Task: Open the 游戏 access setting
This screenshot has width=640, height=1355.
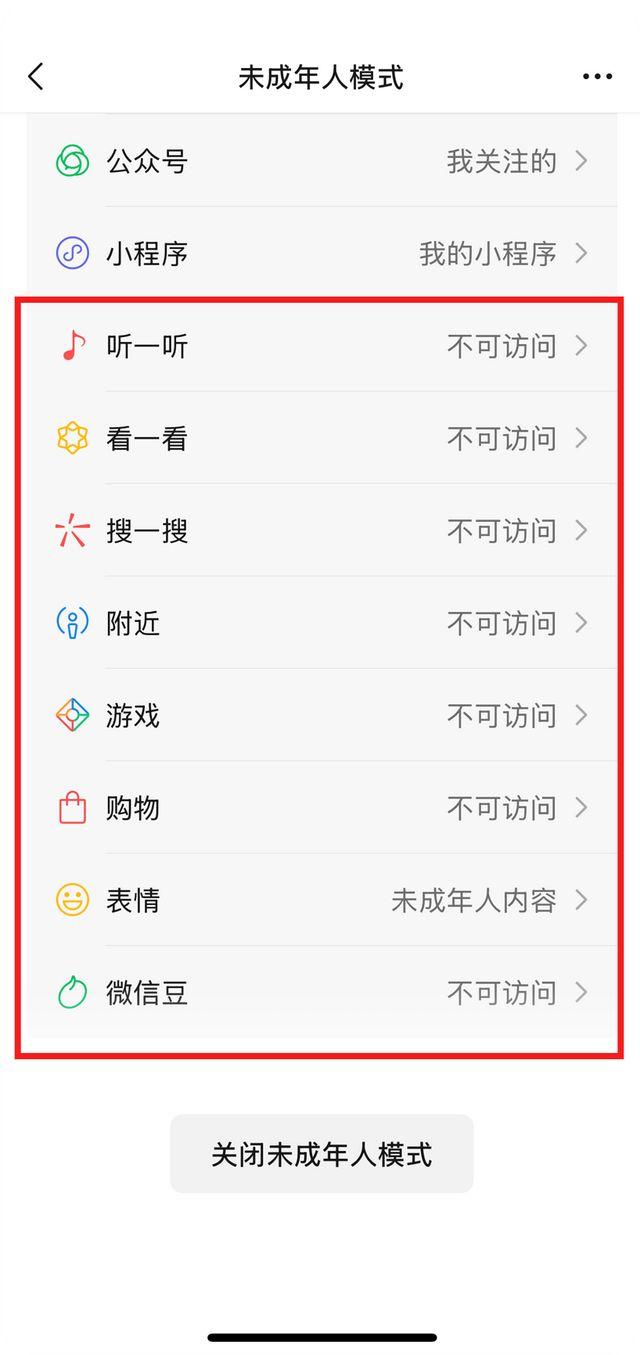Action: [321, 715]
